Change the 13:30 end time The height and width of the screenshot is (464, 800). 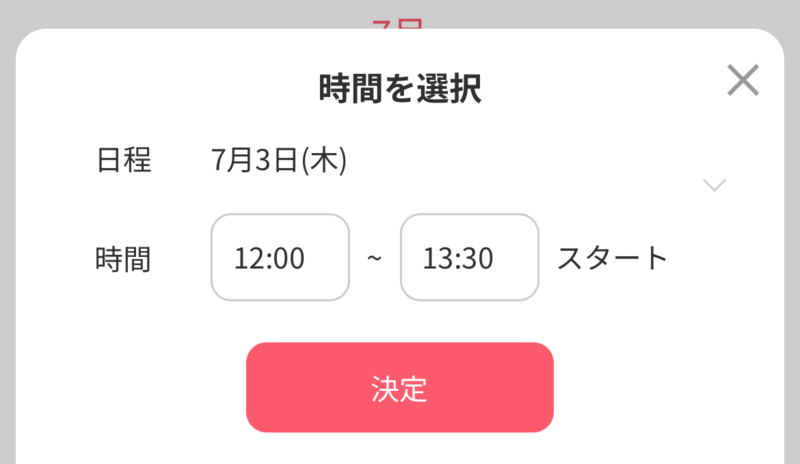(x=469, y=258)
